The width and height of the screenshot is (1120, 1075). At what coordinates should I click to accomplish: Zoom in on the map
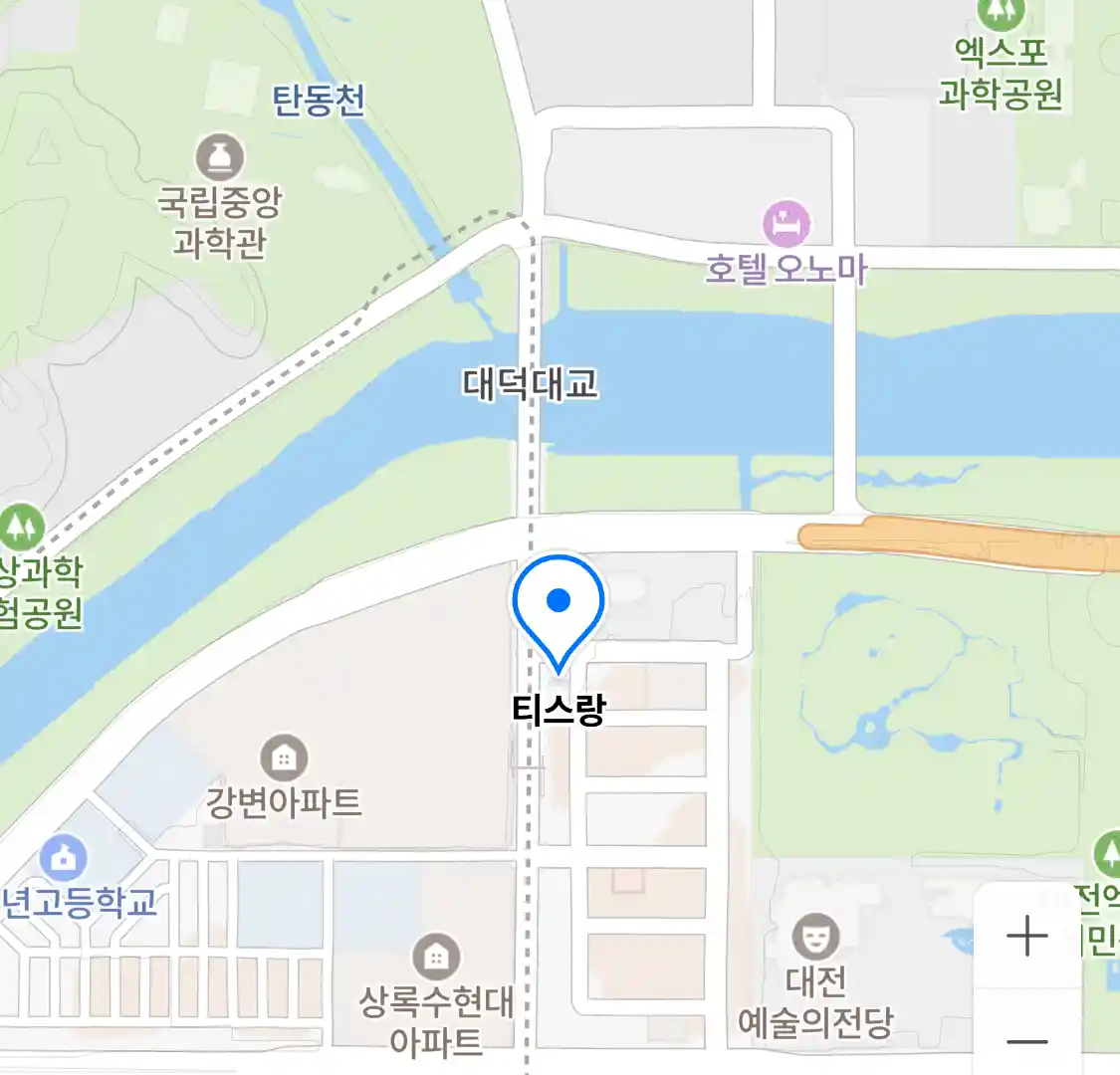coord(1027,937)
